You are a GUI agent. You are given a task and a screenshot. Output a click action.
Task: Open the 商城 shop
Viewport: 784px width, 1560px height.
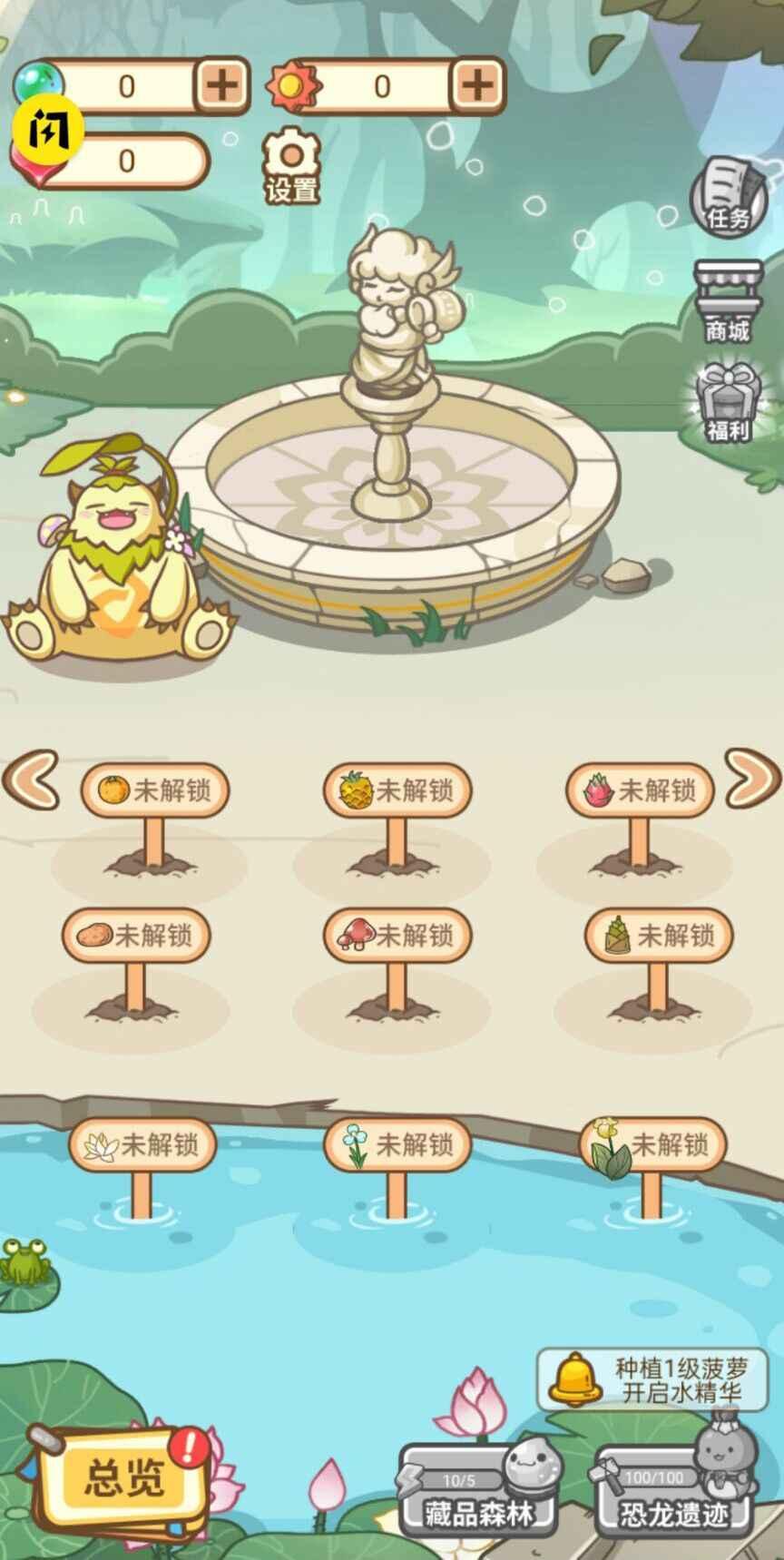click(x=728, y=301)
